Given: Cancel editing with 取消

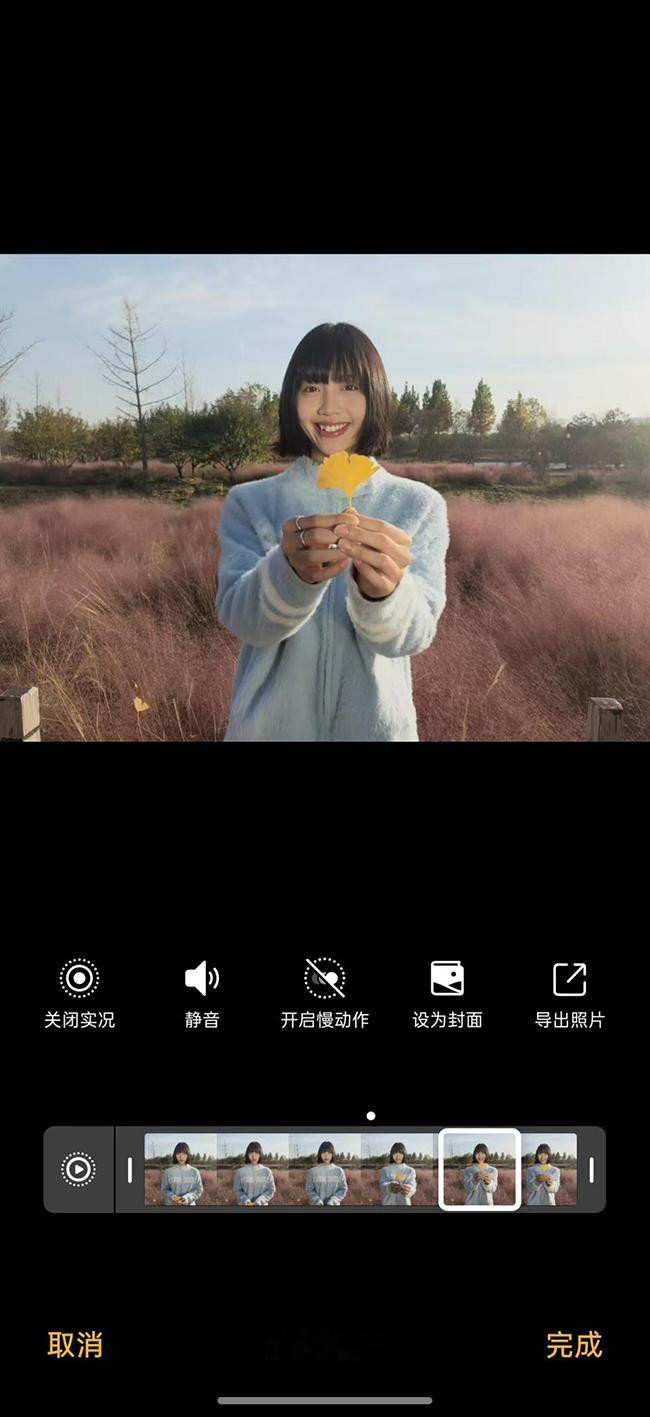Looking at the screenshot, I should point(75,1344).
